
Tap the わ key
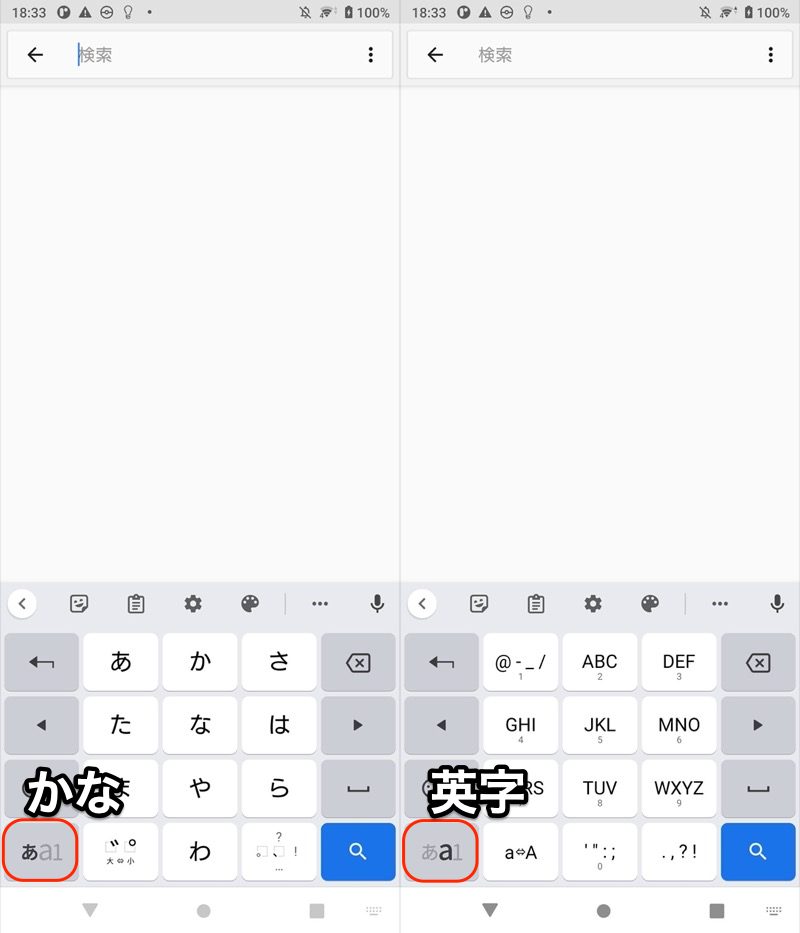[200, 851]
